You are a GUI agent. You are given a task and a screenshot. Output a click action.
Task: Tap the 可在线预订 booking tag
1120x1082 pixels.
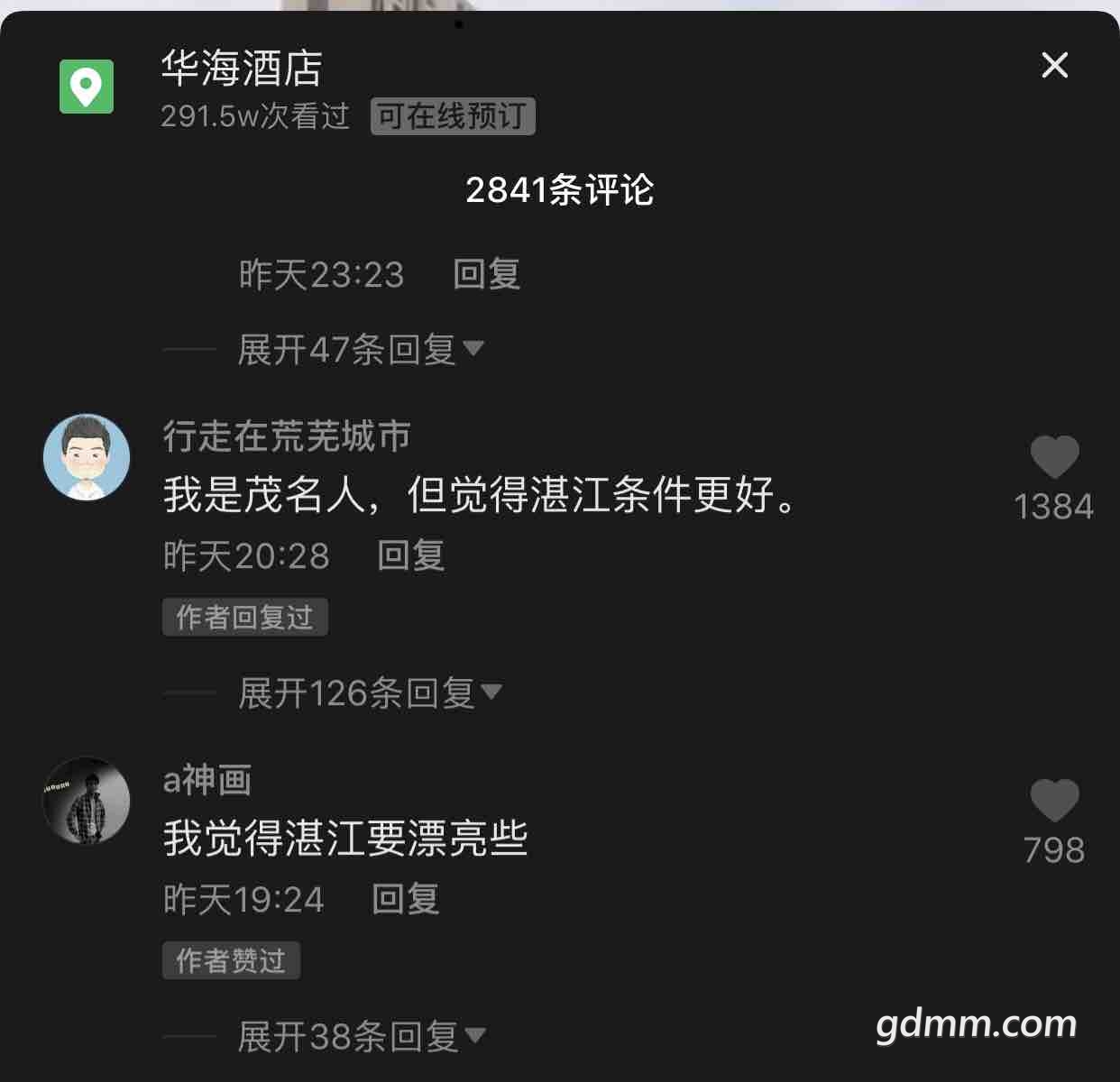point(453,116)
